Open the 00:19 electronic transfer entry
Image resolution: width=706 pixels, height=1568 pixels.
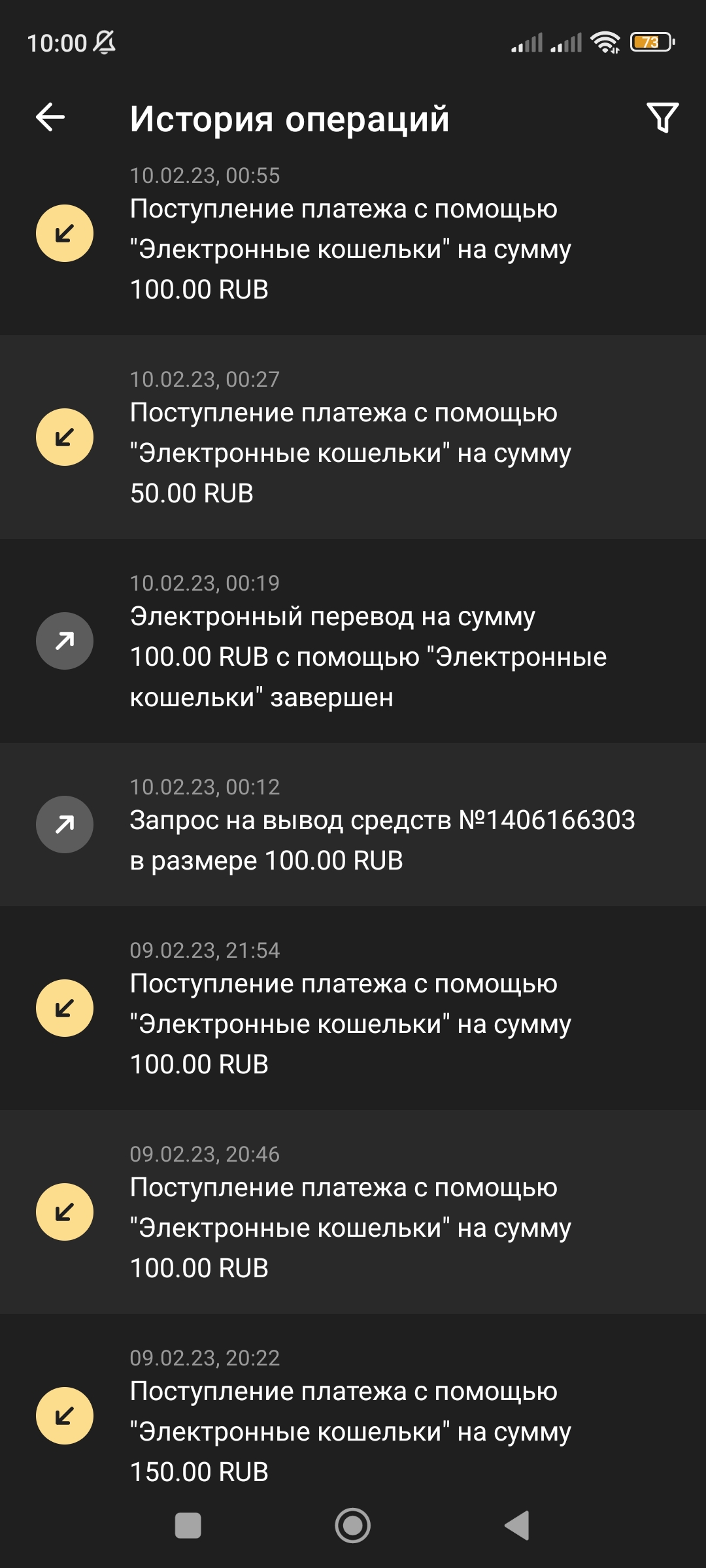[x=353, y=641]
